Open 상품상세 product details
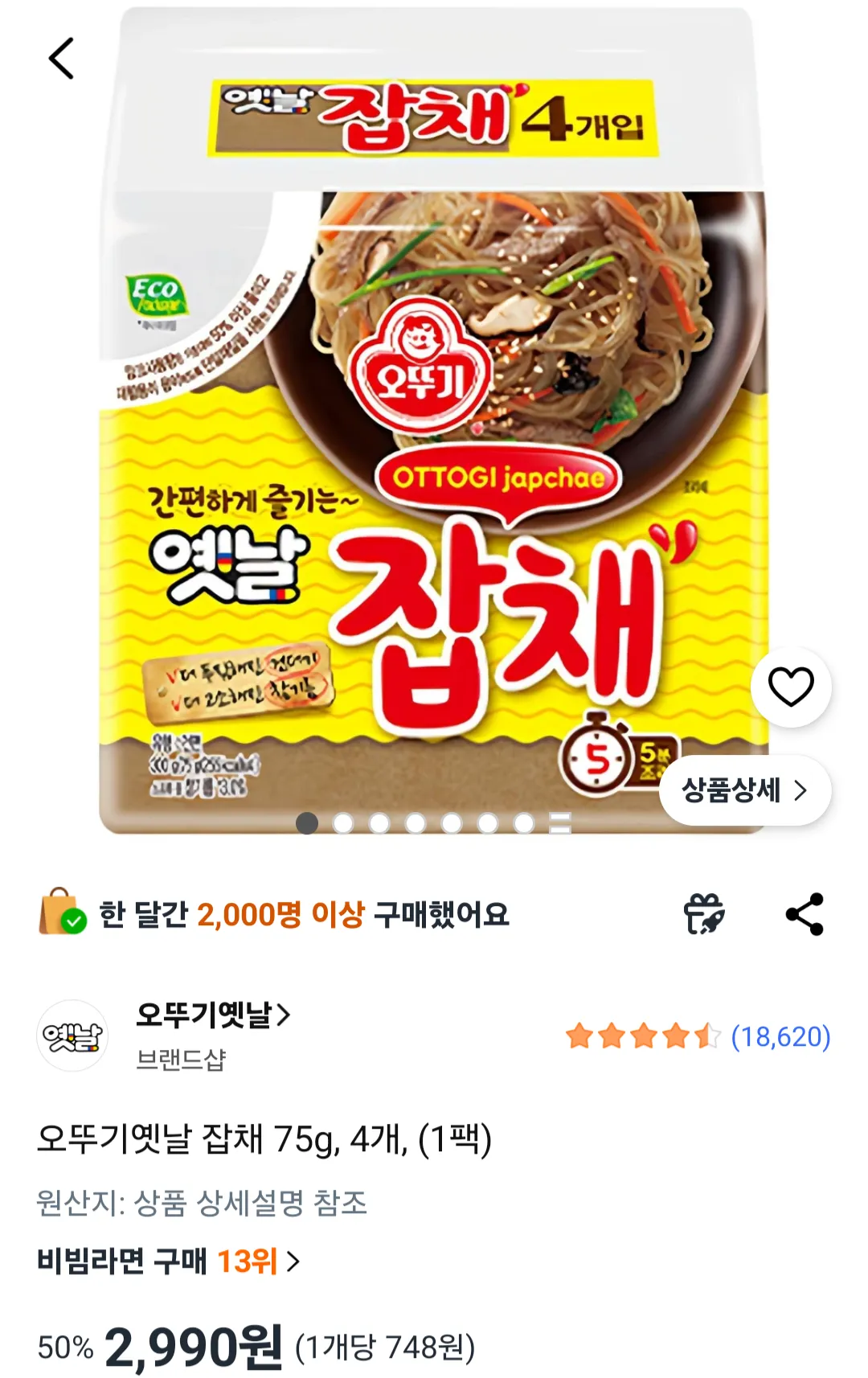Image resolution: width=868 pixels, height=1378 pixels. pyautogui.click(x=744, y=790)
